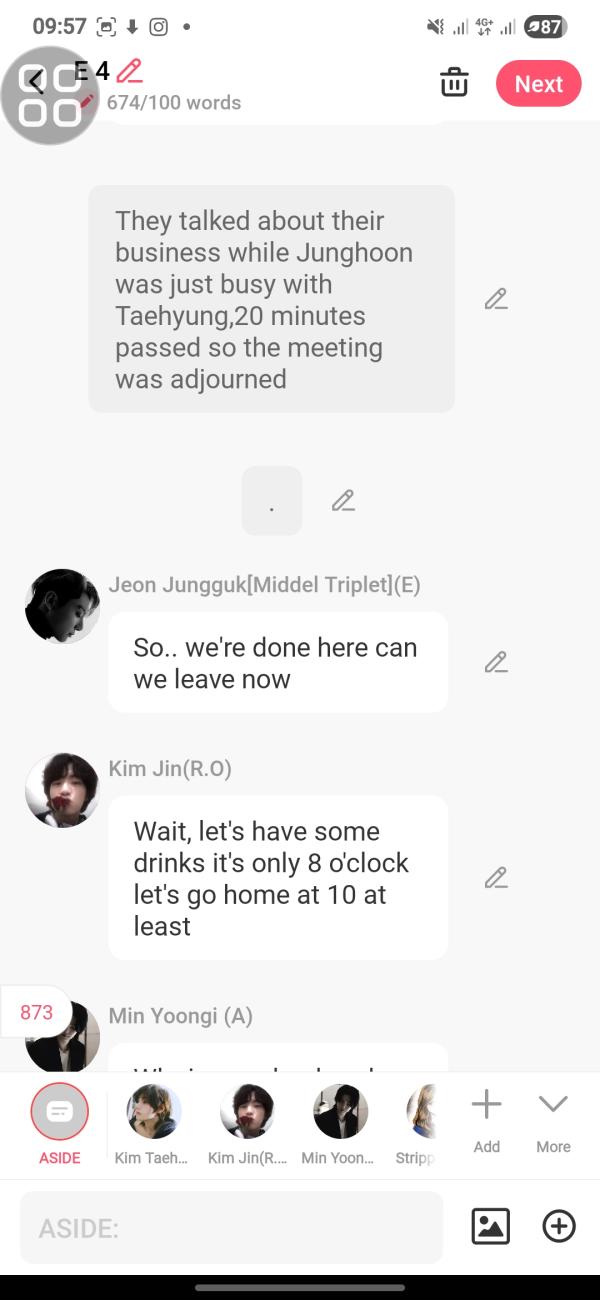Edit the single dot aside bubble
This screenshot has height=1300, width=600.
click(x=343, y=500)
